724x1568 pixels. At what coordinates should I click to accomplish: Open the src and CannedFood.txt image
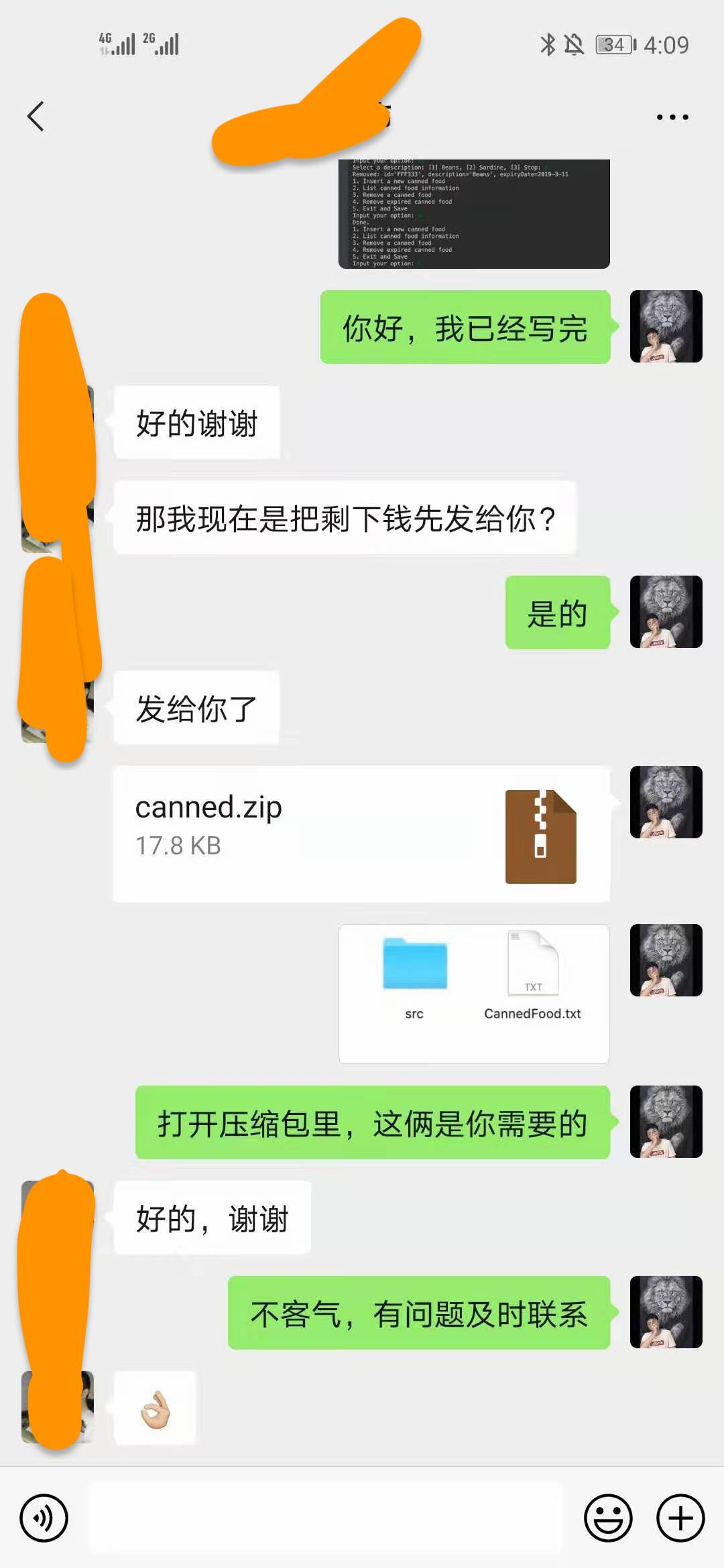(x=474, y=994)
